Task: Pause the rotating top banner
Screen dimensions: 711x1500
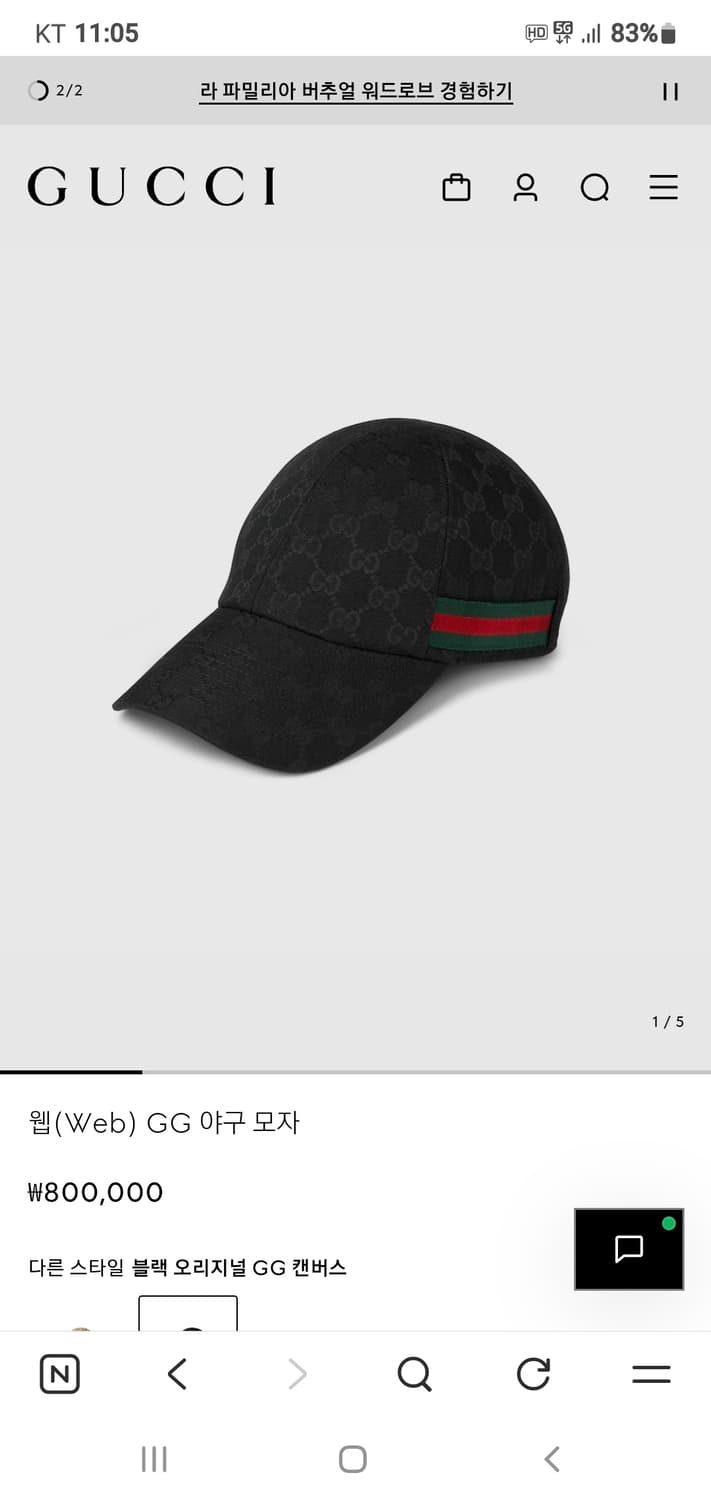Action: [670, 91]
